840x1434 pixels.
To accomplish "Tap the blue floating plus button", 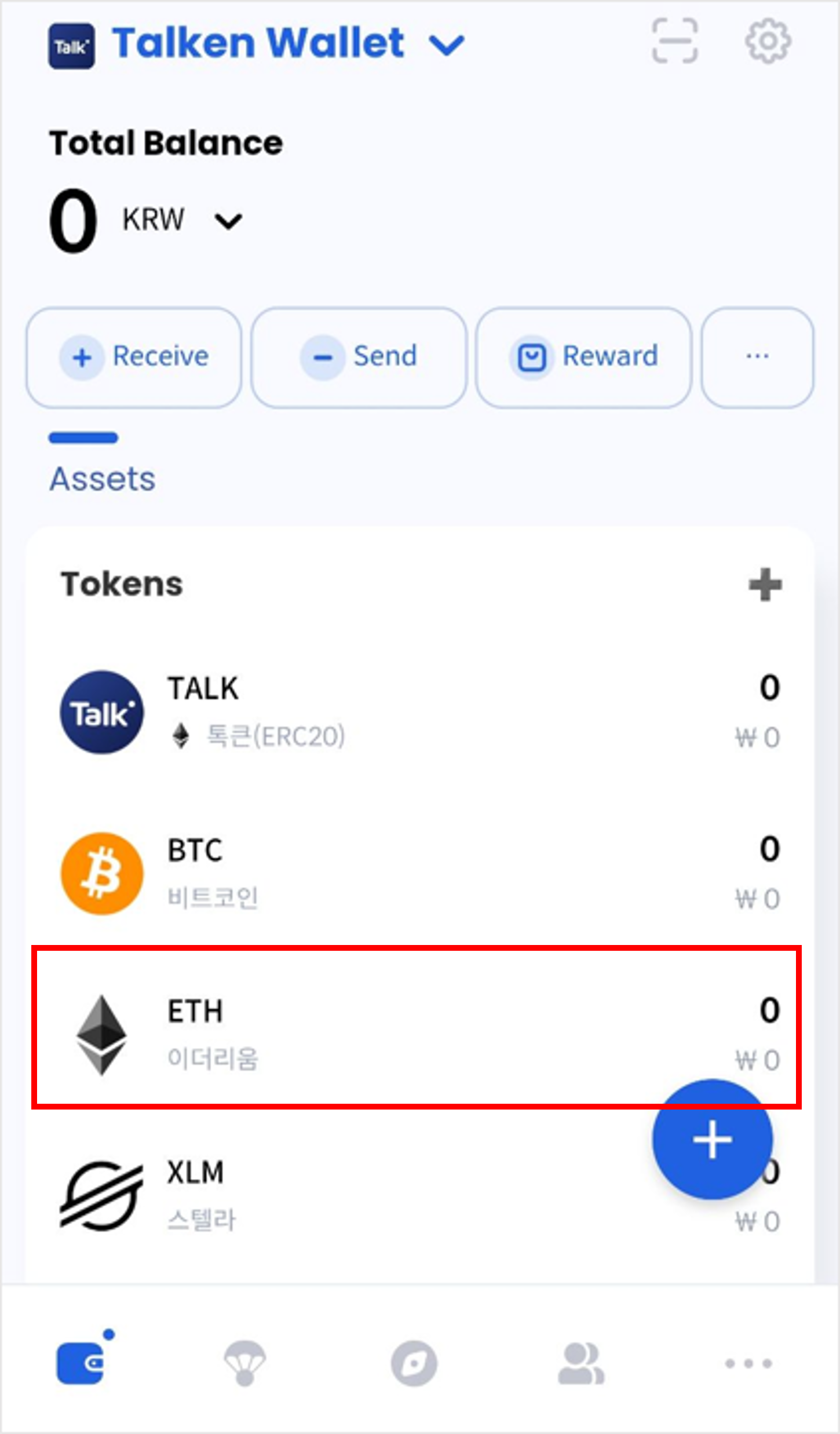I will point(712,1139).
